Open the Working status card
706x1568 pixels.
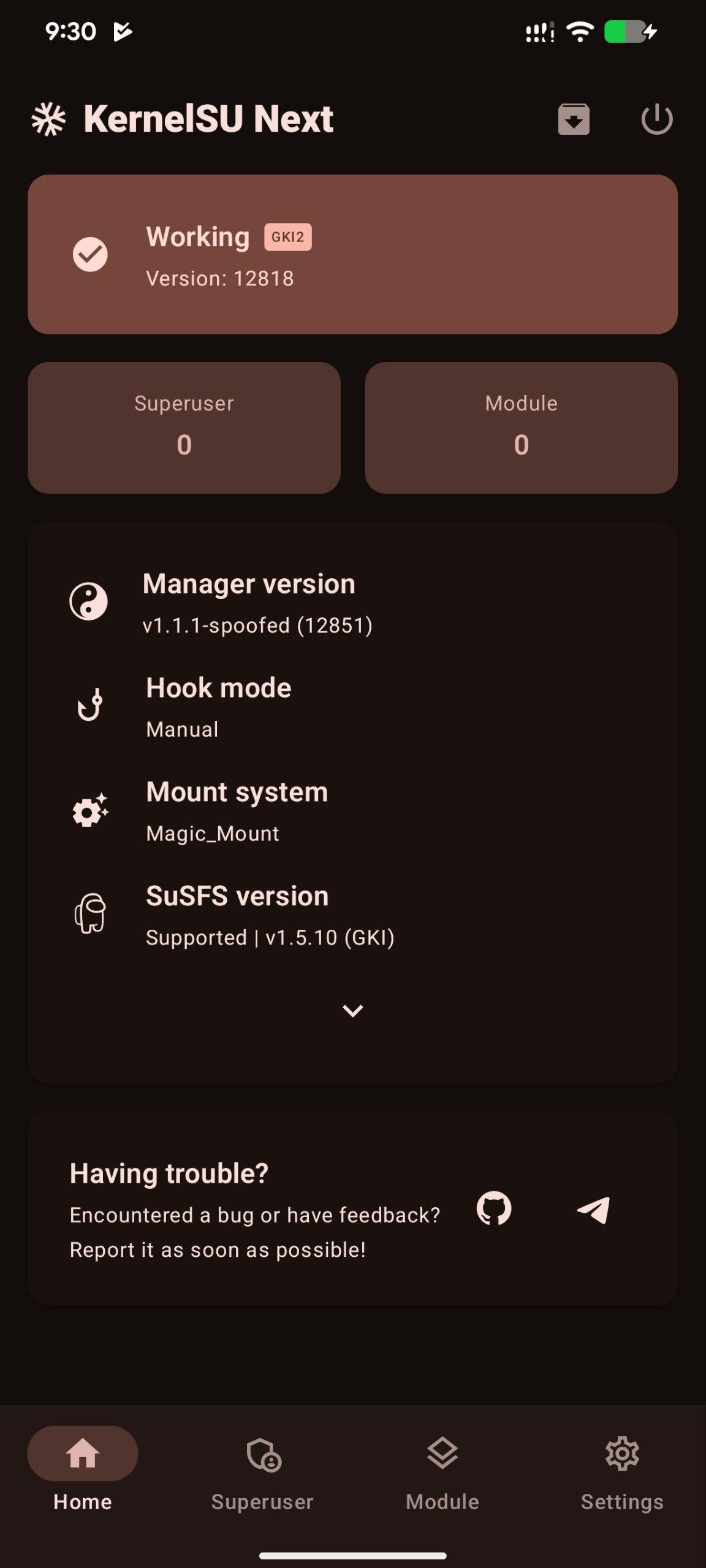(352, 254)
